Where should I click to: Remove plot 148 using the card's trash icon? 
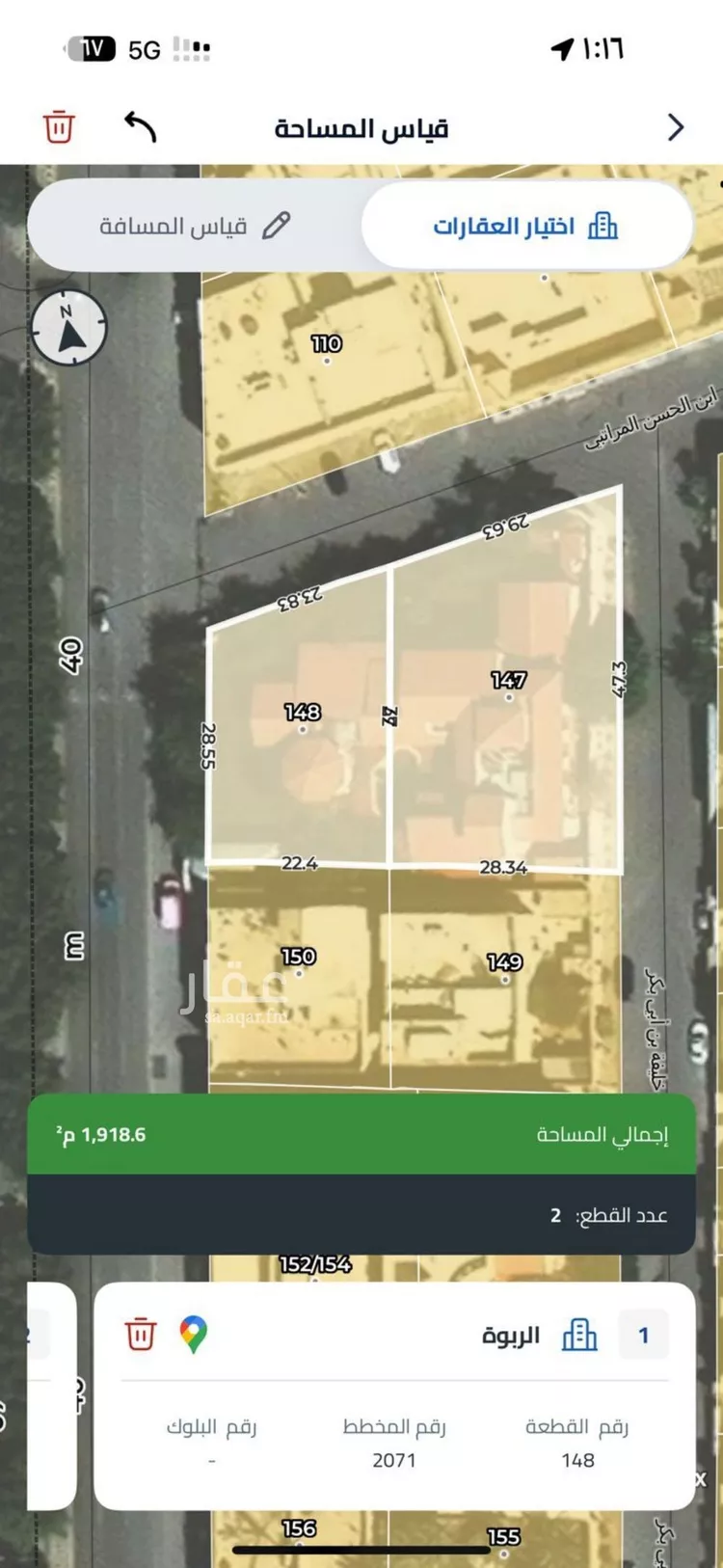pos(141,1335)
